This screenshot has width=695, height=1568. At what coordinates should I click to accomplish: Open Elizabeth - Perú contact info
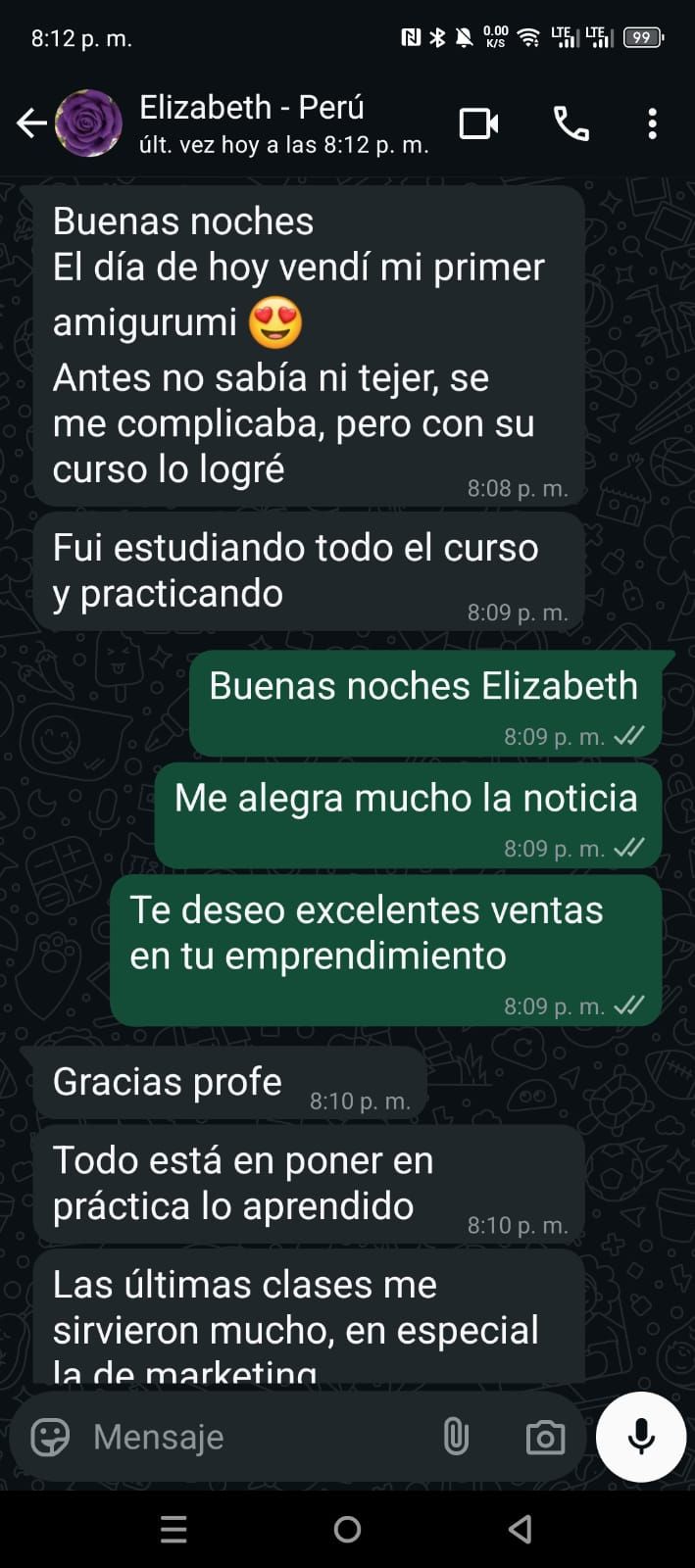(284, 123)
